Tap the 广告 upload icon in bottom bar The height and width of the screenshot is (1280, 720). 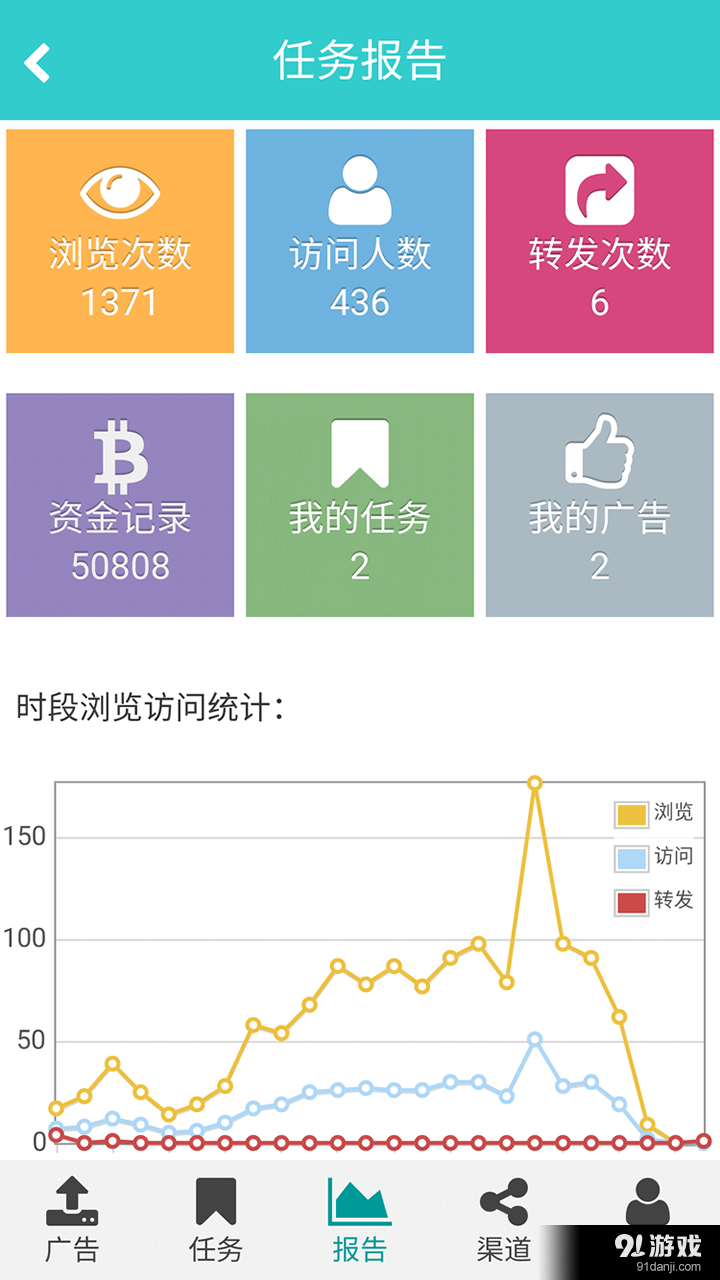(73, 1198)
